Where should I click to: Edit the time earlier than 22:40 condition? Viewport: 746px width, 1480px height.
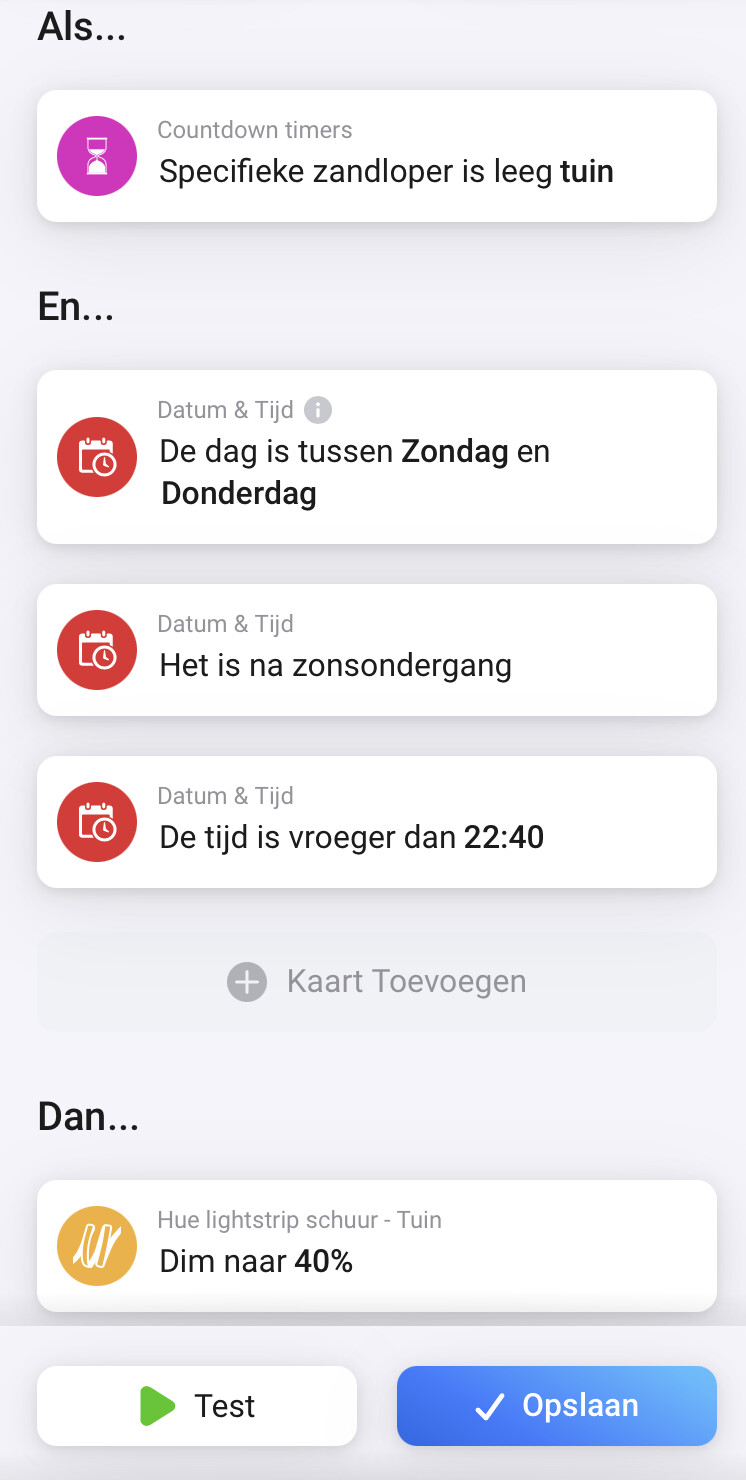tap(376, 822)
